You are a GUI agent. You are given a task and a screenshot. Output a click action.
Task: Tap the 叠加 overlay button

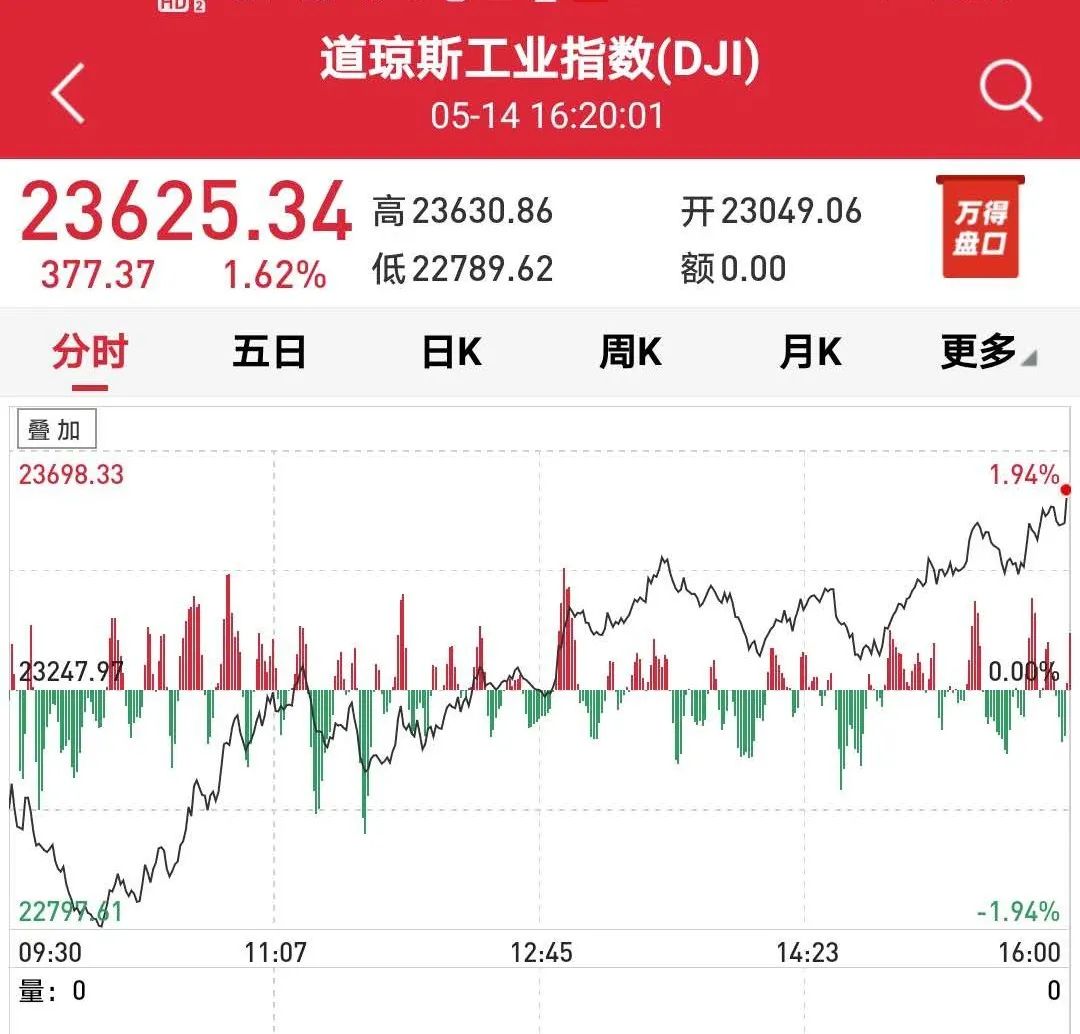click(56, 430)
